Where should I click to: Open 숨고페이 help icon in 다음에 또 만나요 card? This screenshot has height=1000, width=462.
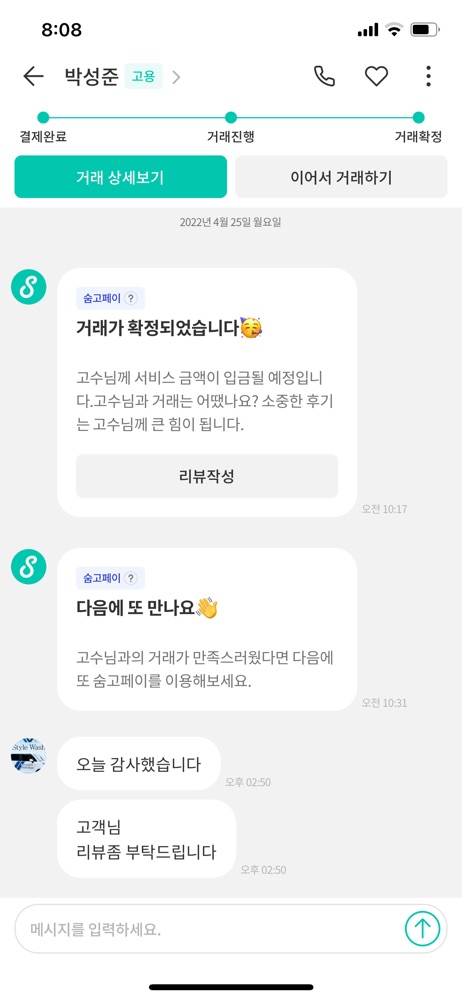(131, 578)
